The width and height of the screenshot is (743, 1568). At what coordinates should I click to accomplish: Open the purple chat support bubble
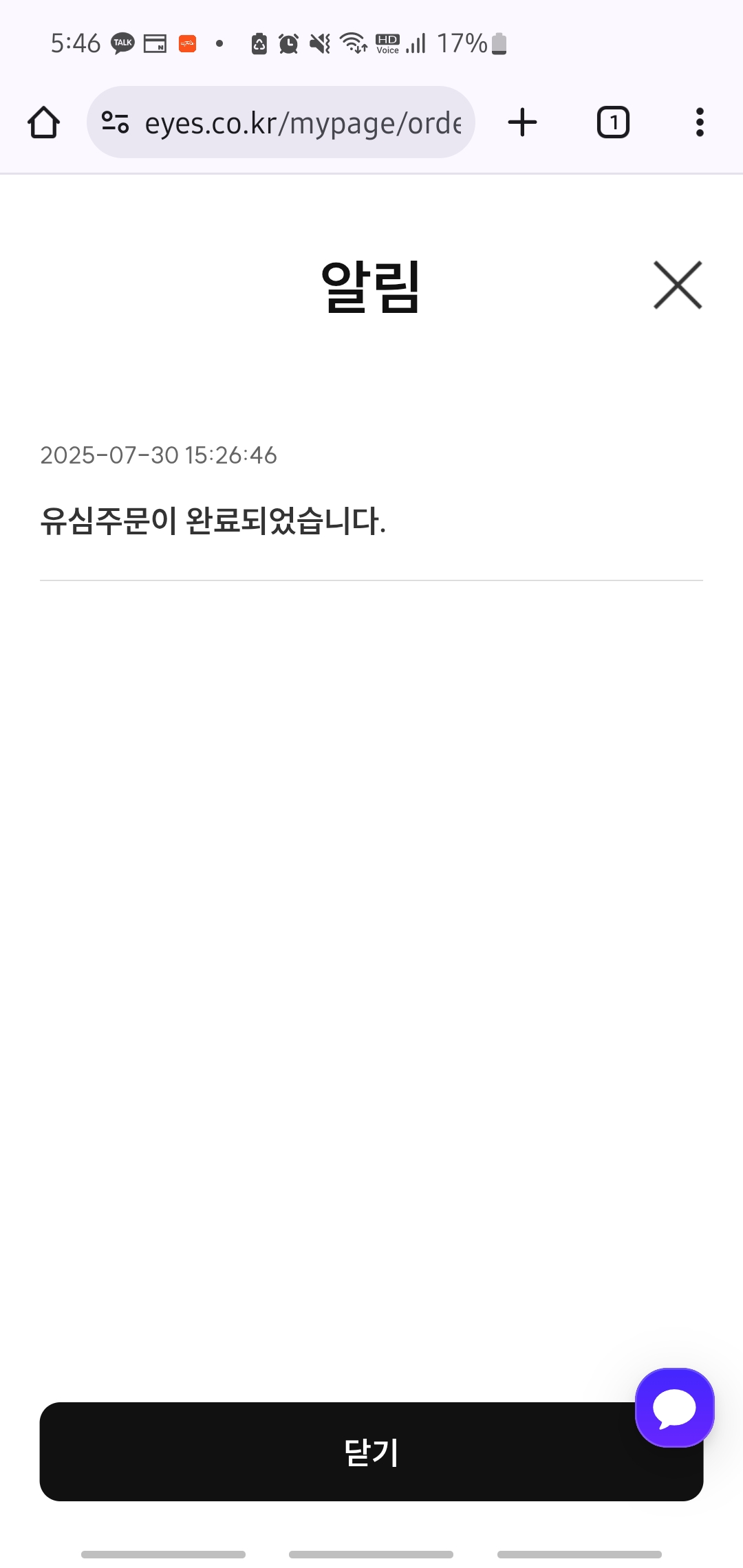675,1408
